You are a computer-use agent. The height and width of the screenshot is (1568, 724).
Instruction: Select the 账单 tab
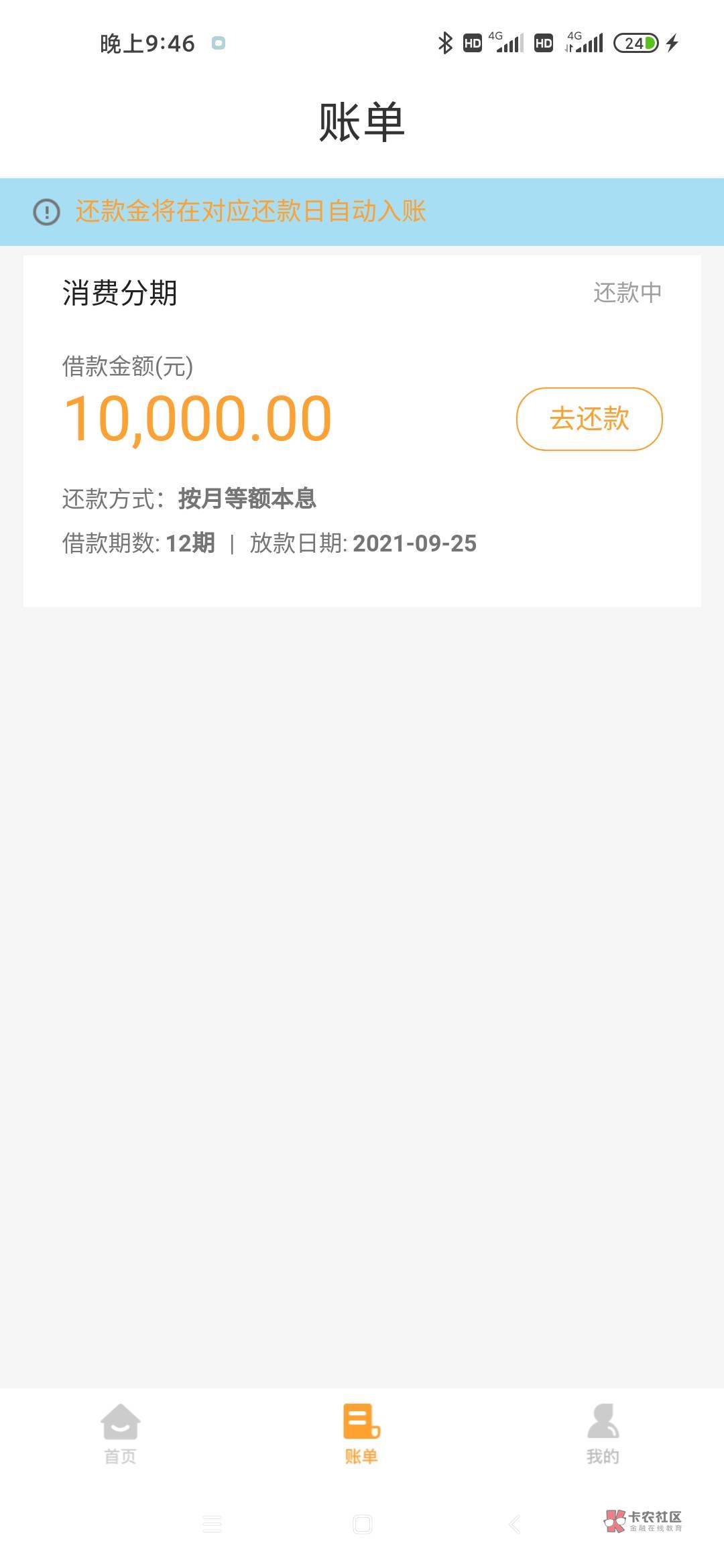pyautogui.click(x=361, y=1433)
